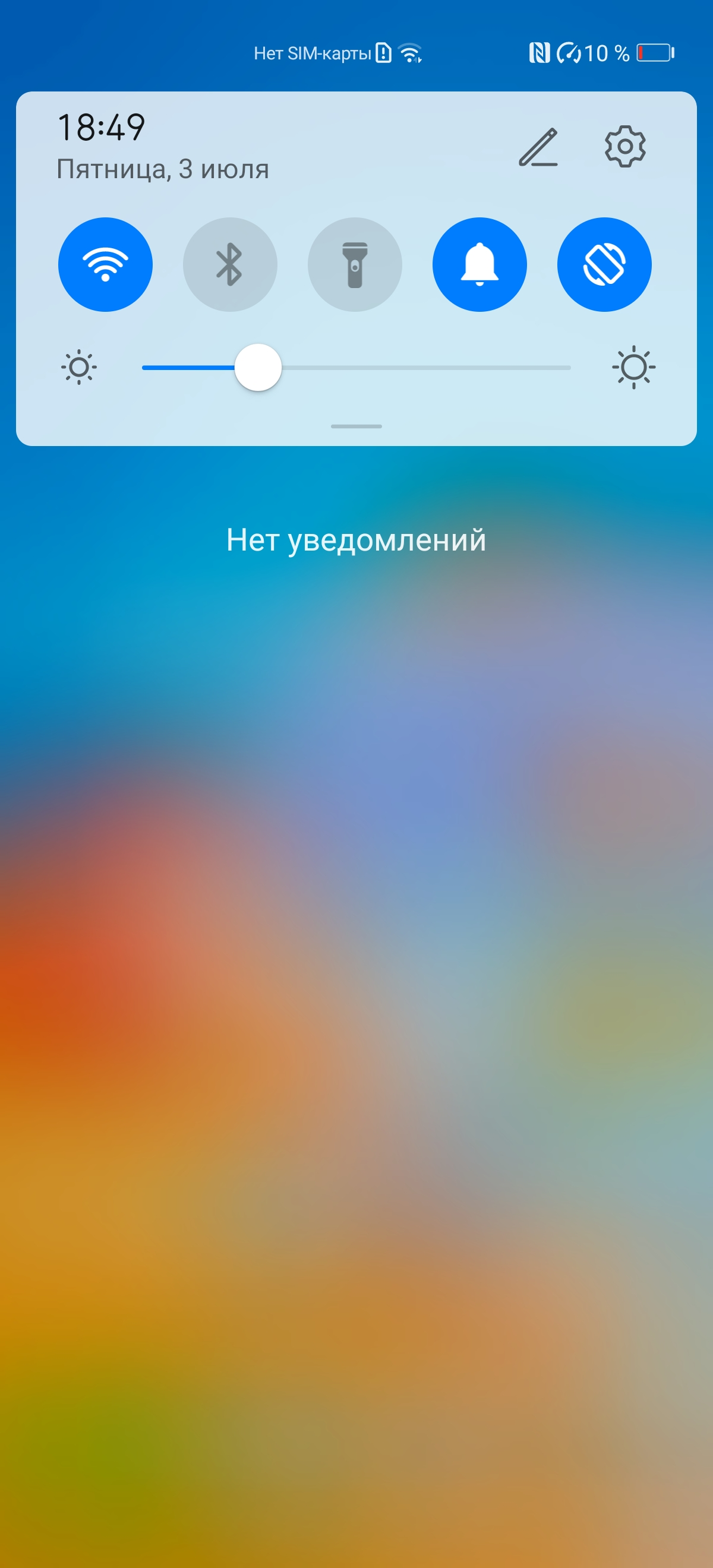Enable Bluetooth

[x=230, y=264]
